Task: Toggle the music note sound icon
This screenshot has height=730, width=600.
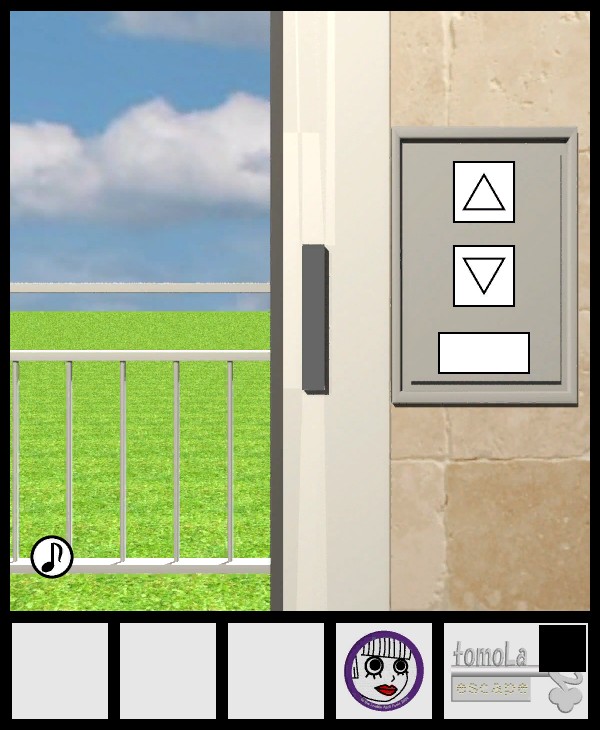Action: click(52, 557)
